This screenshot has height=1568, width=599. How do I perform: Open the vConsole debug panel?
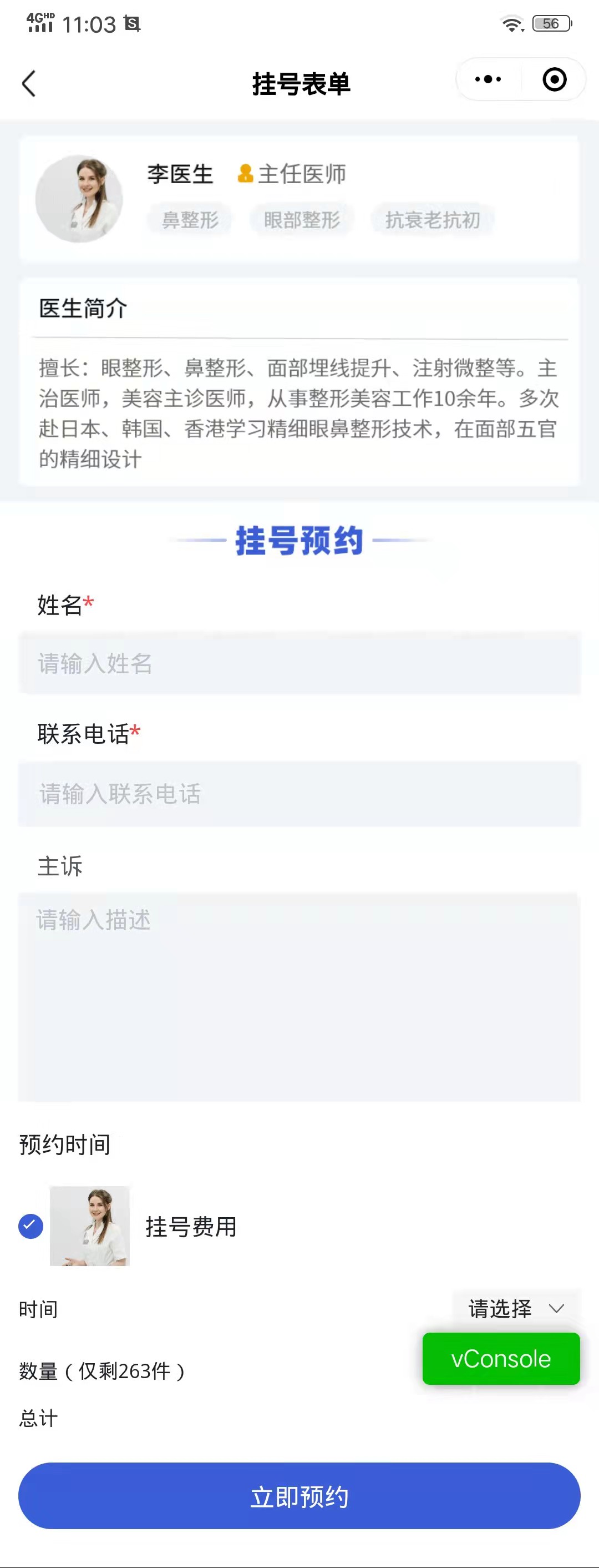click(500, 1359)
